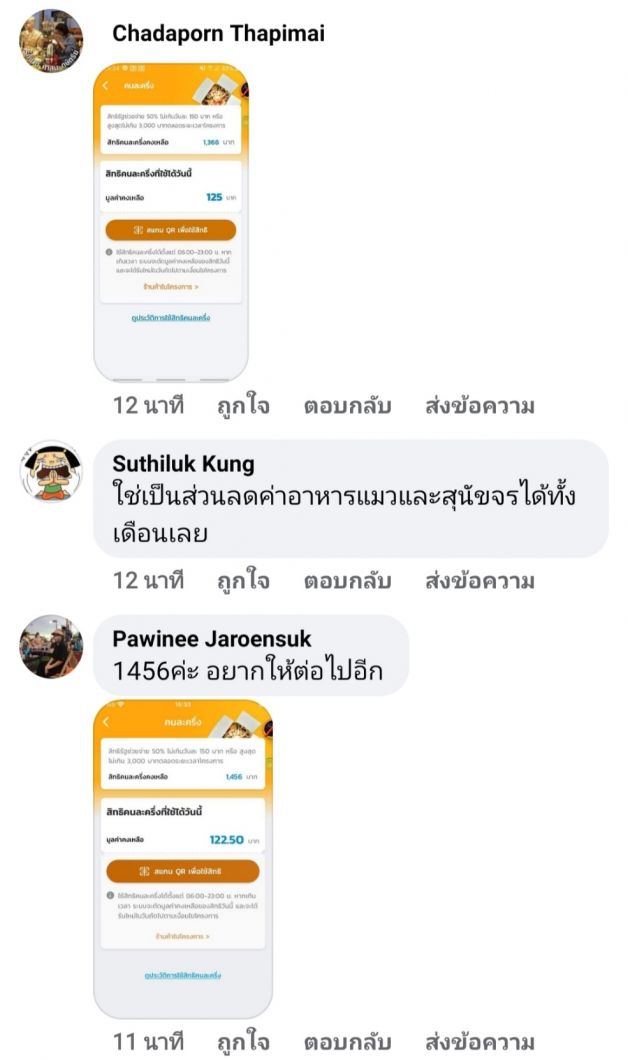Screen dimensions: 628x1060
Task: Send a message to Chadaporn Thapimai
Action: (x=480, y=406)
